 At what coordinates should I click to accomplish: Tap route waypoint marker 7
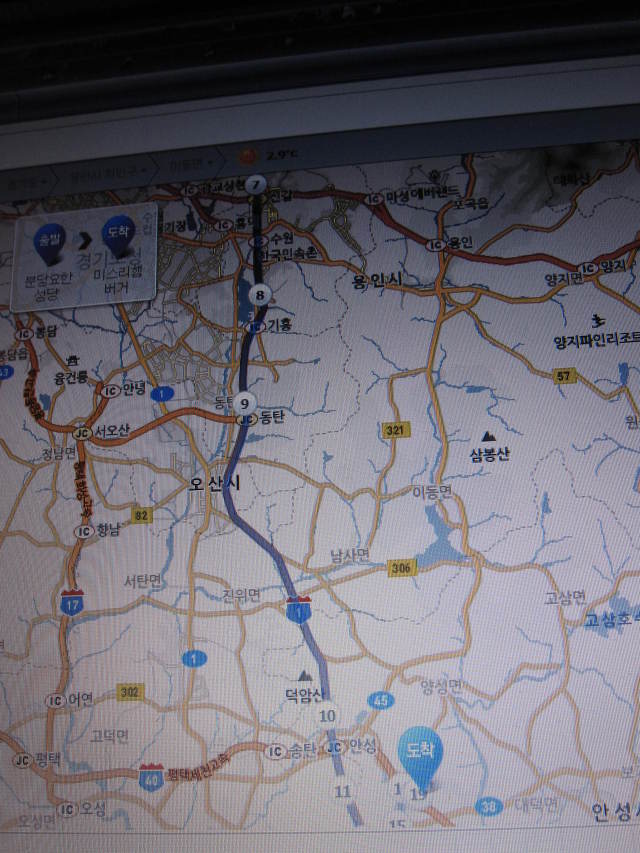click(256, 185)
